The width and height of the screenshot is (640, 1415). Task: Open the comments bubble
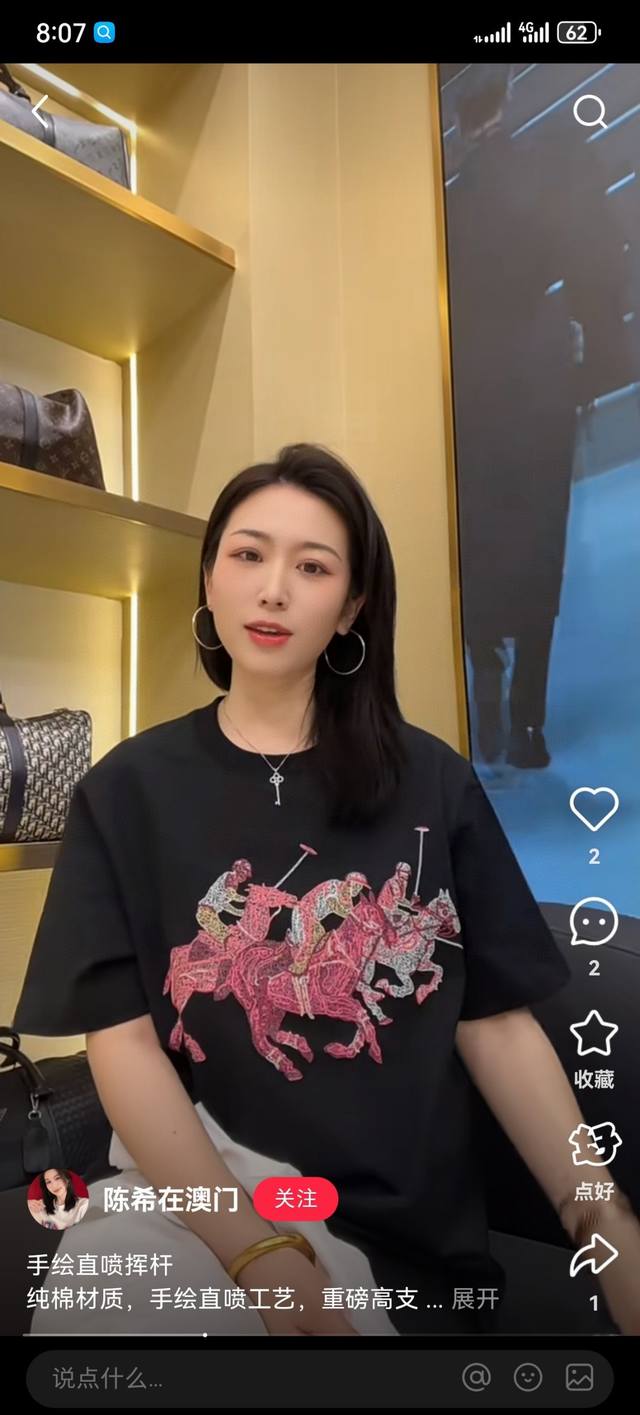pyautogui.click(x=594, y=922)
